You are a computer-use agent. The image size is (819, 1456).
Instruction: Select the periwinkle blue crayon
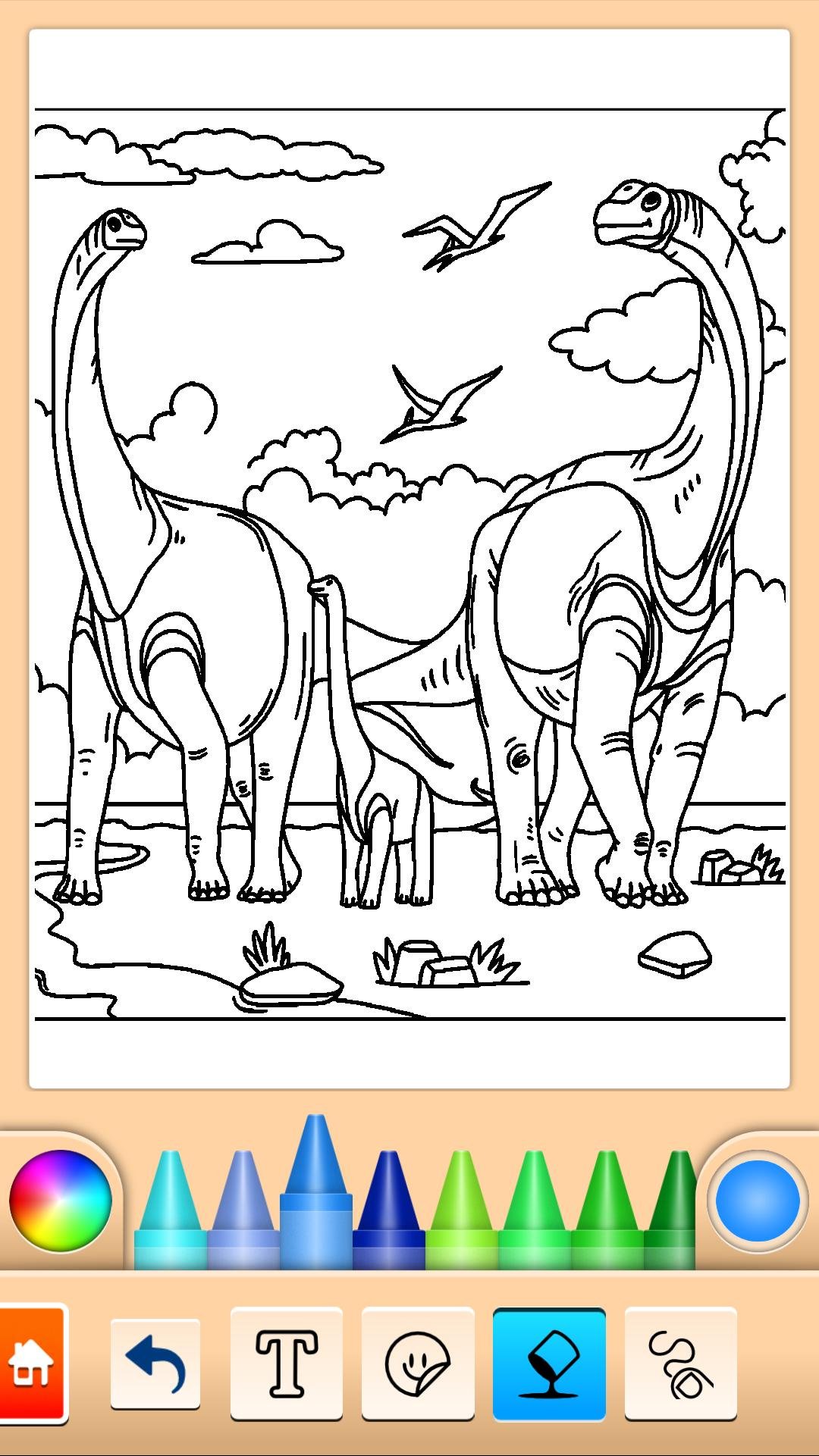click(x=243, y=1209)
